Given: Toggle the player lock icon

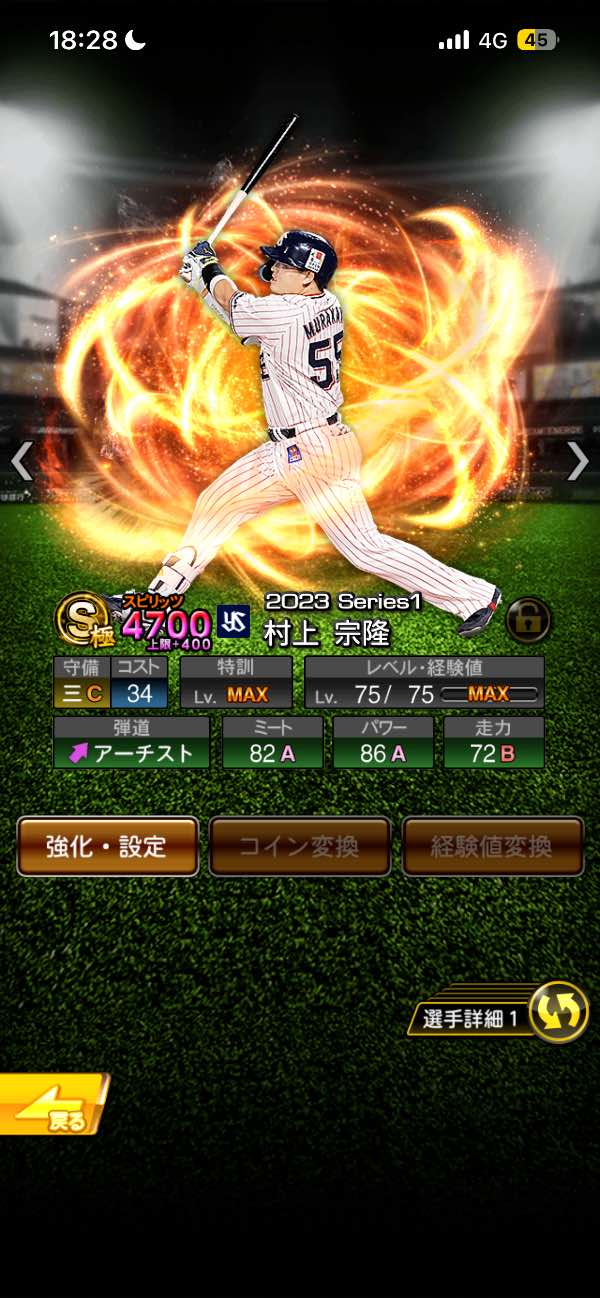Looking at the screenshot, I should [527, 621].
